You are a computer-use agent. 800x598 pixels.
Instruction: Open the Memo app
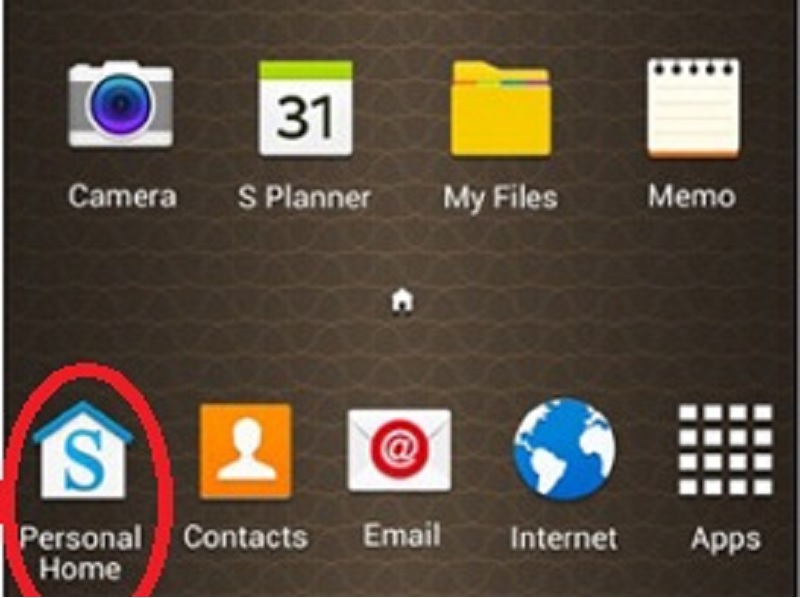click(692, 108)
